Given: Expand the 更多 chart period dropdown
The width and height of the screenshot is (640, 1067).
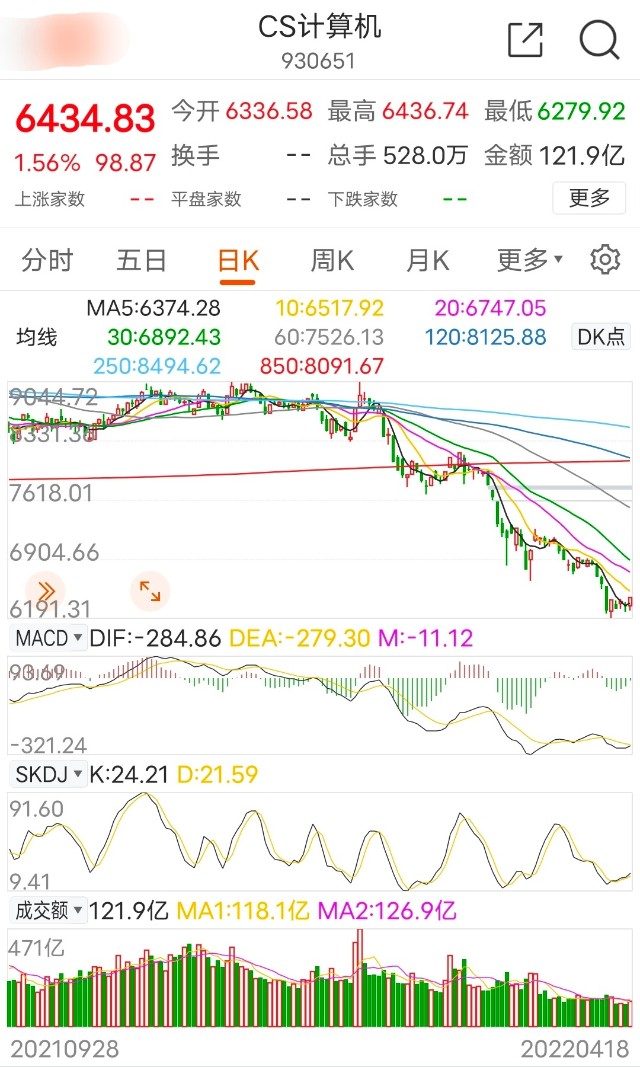Looking at the screenshot, I should 529,261.
